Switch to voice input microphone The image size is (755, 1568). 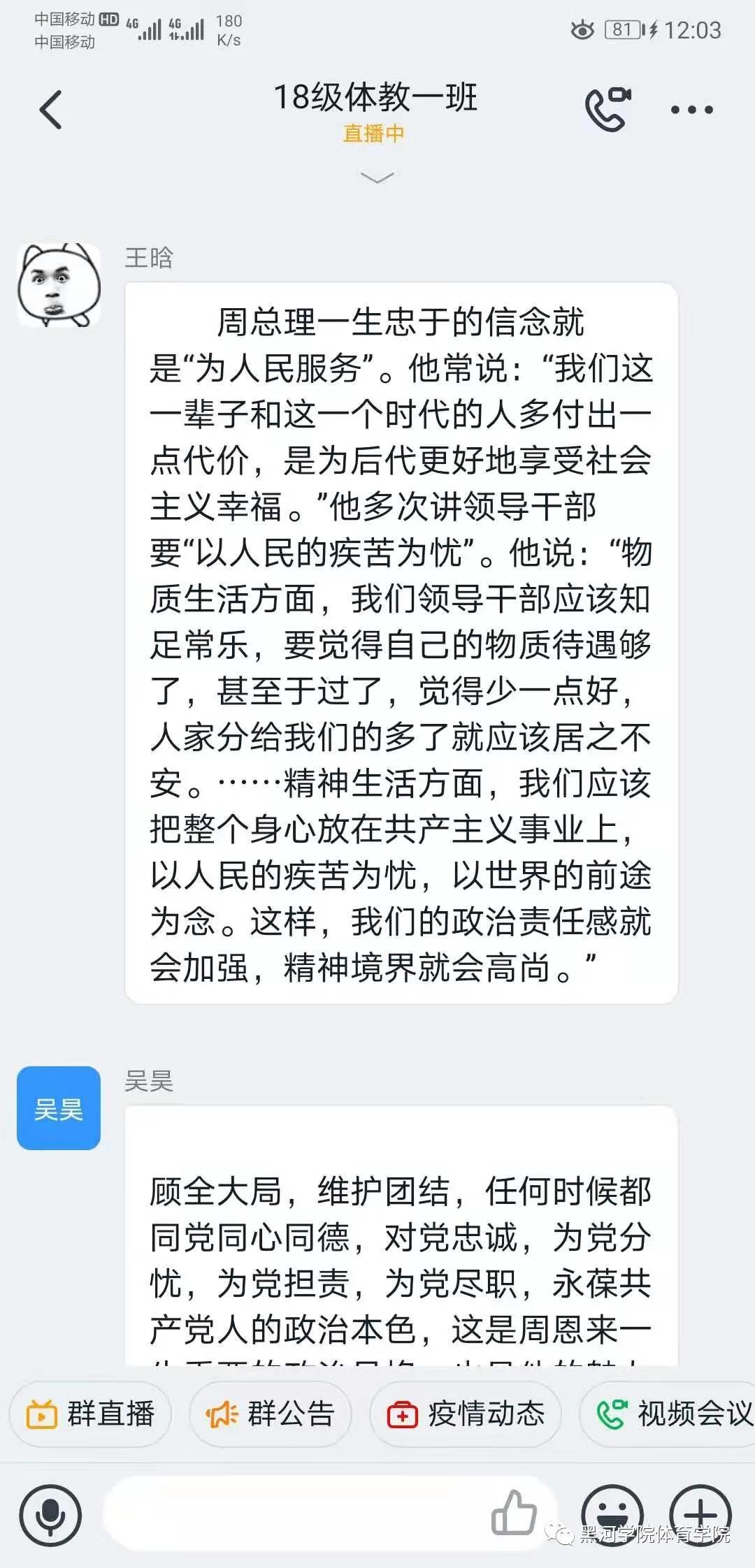click(x=50, y=1515)
